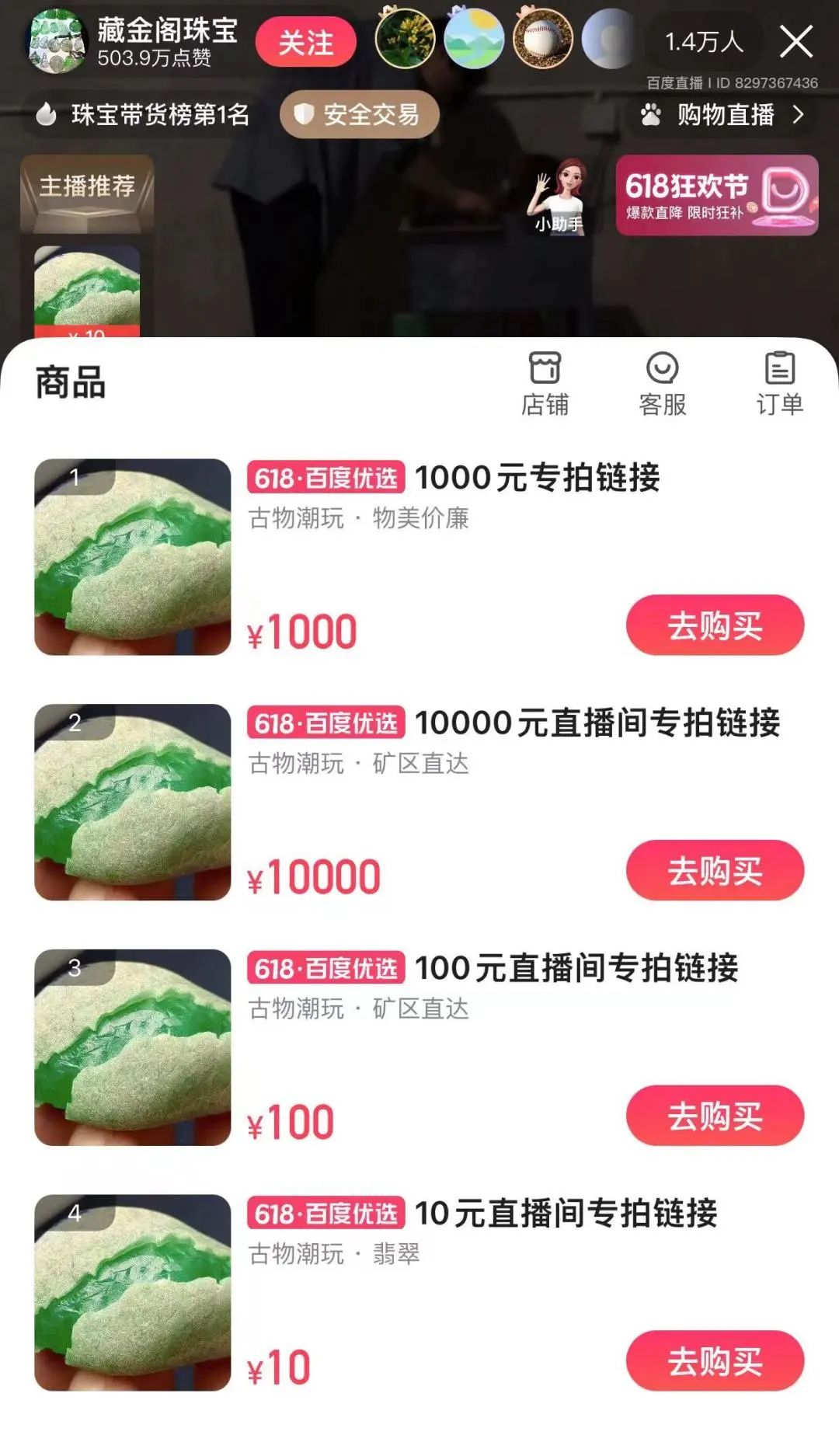839x1456 pixels.
Task: Follow 藏金阁珠宝 with the 关注 button
Action: pyautogui.click(x=305, y=42)
